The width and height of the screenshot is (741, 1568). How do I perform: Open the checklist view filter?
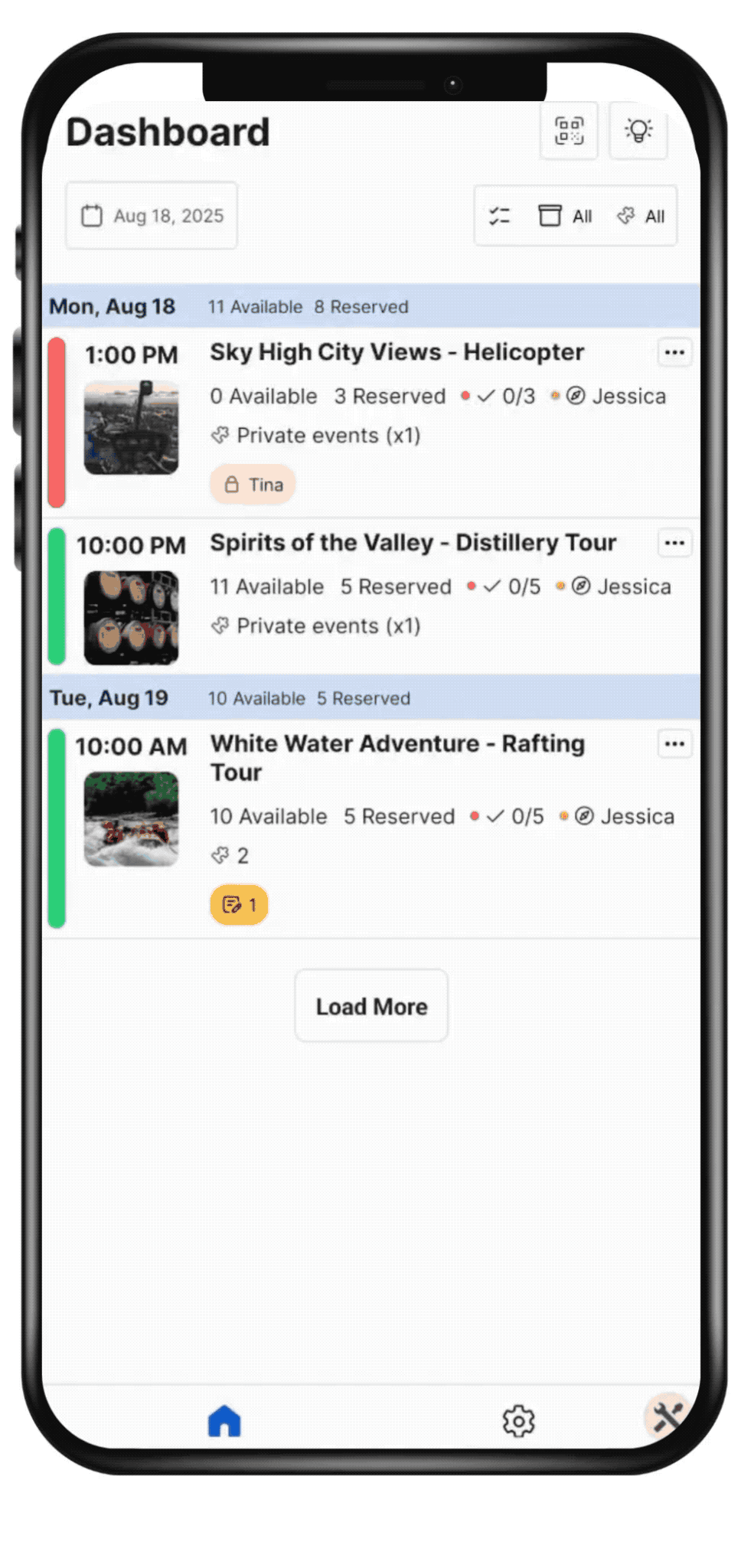tap(499, 216)
